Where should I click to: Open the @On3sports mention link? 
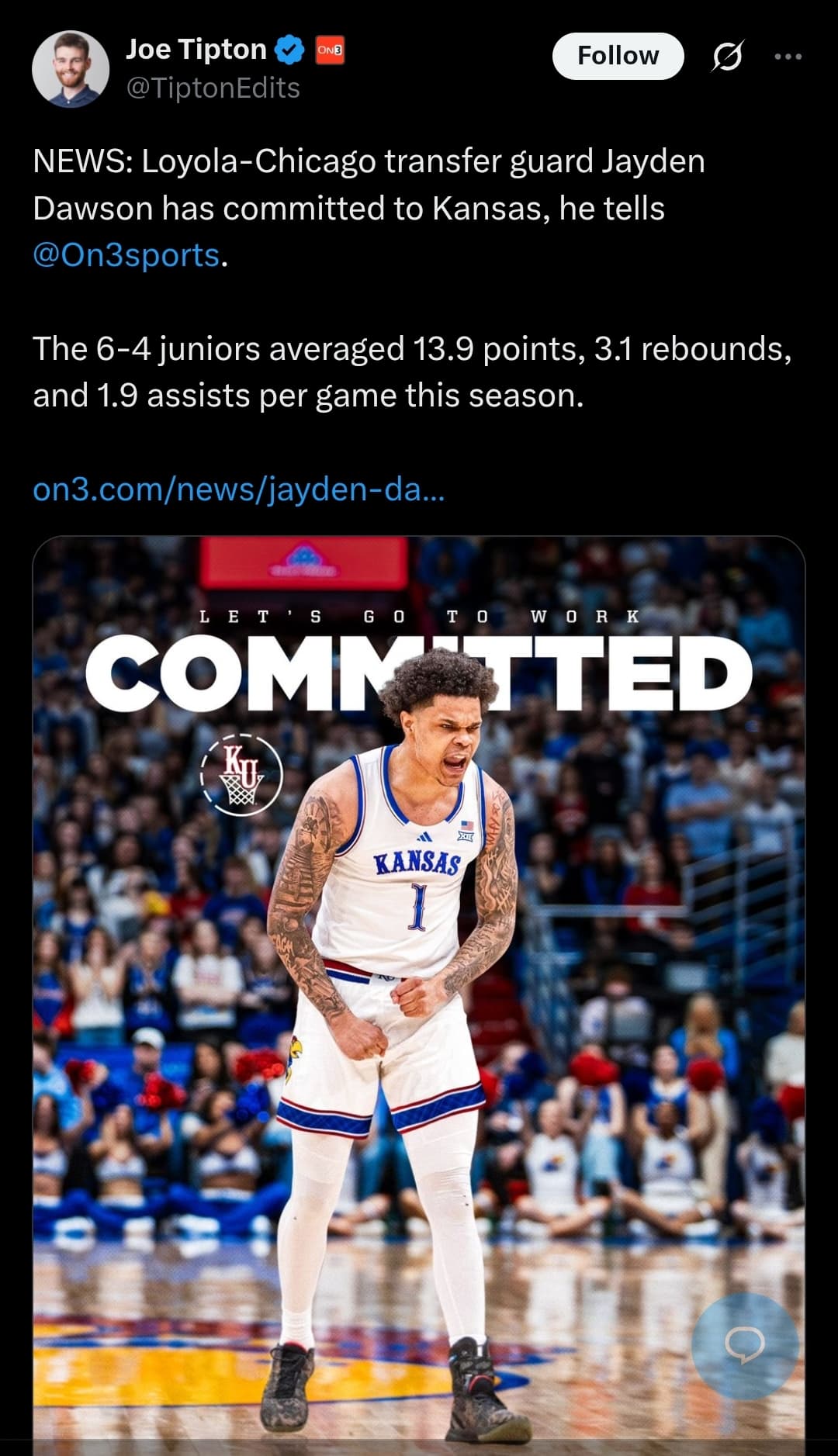pyautogui.click(x=126, y=255)
